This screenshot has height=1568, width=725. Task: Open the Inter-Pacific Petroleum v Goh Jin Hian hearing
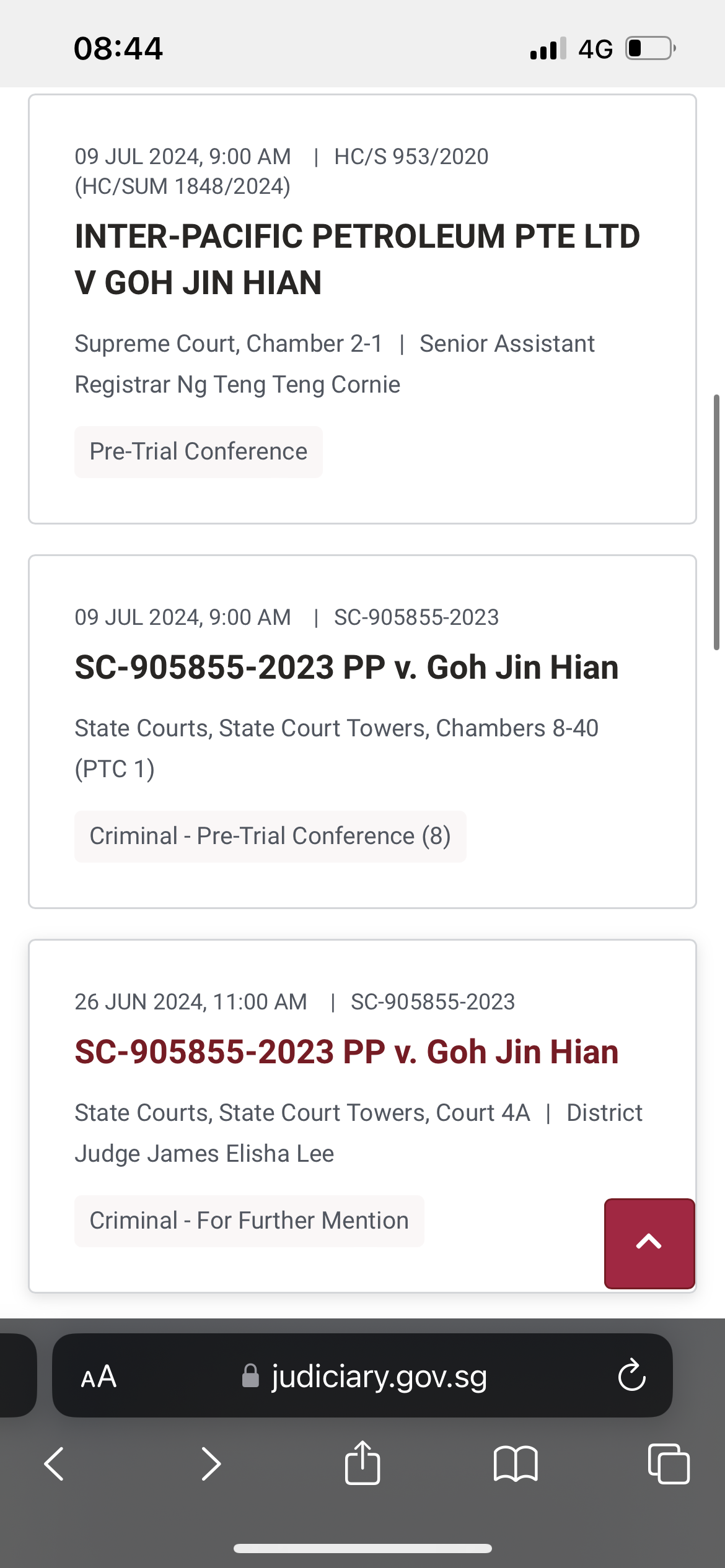[357, 259]
